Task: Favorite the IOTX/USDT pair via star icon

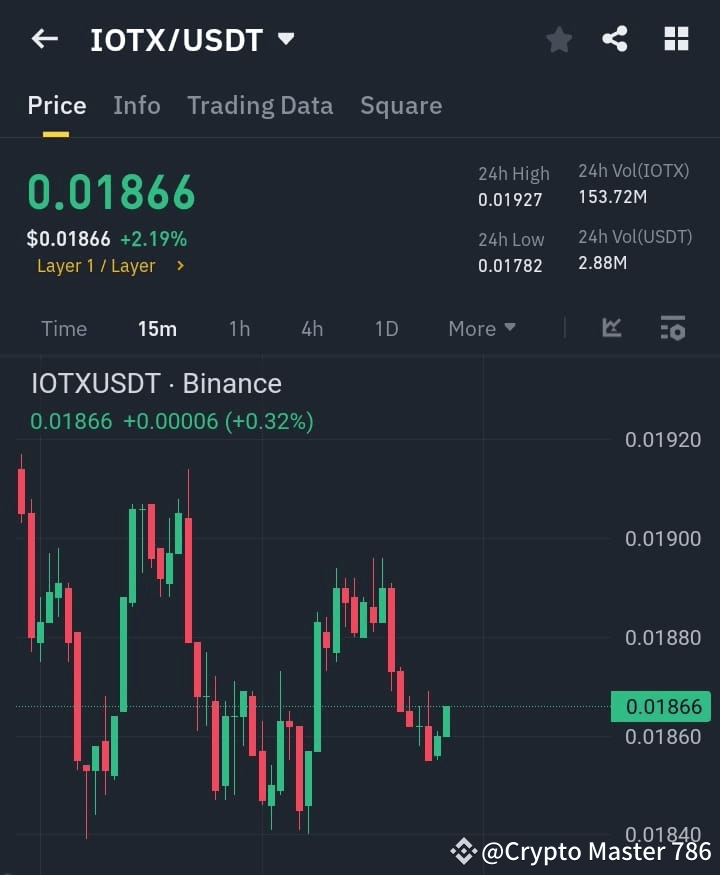Action: 558,39
